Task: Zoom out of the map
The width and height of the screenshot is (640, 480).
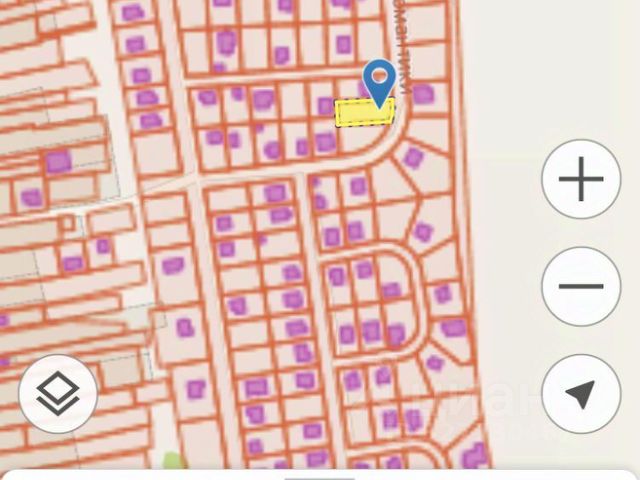Action: pyautogui.click(x=581, y=287)
